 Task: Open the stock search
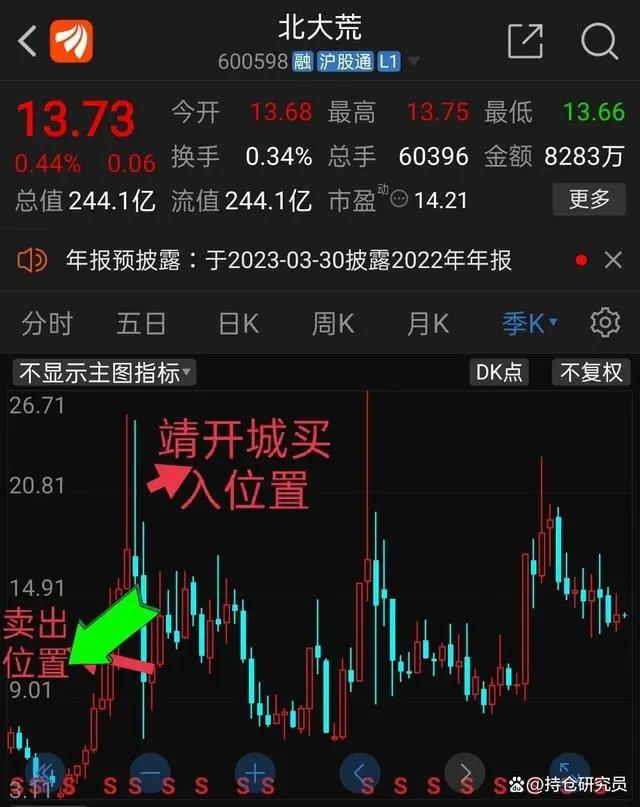599,41
